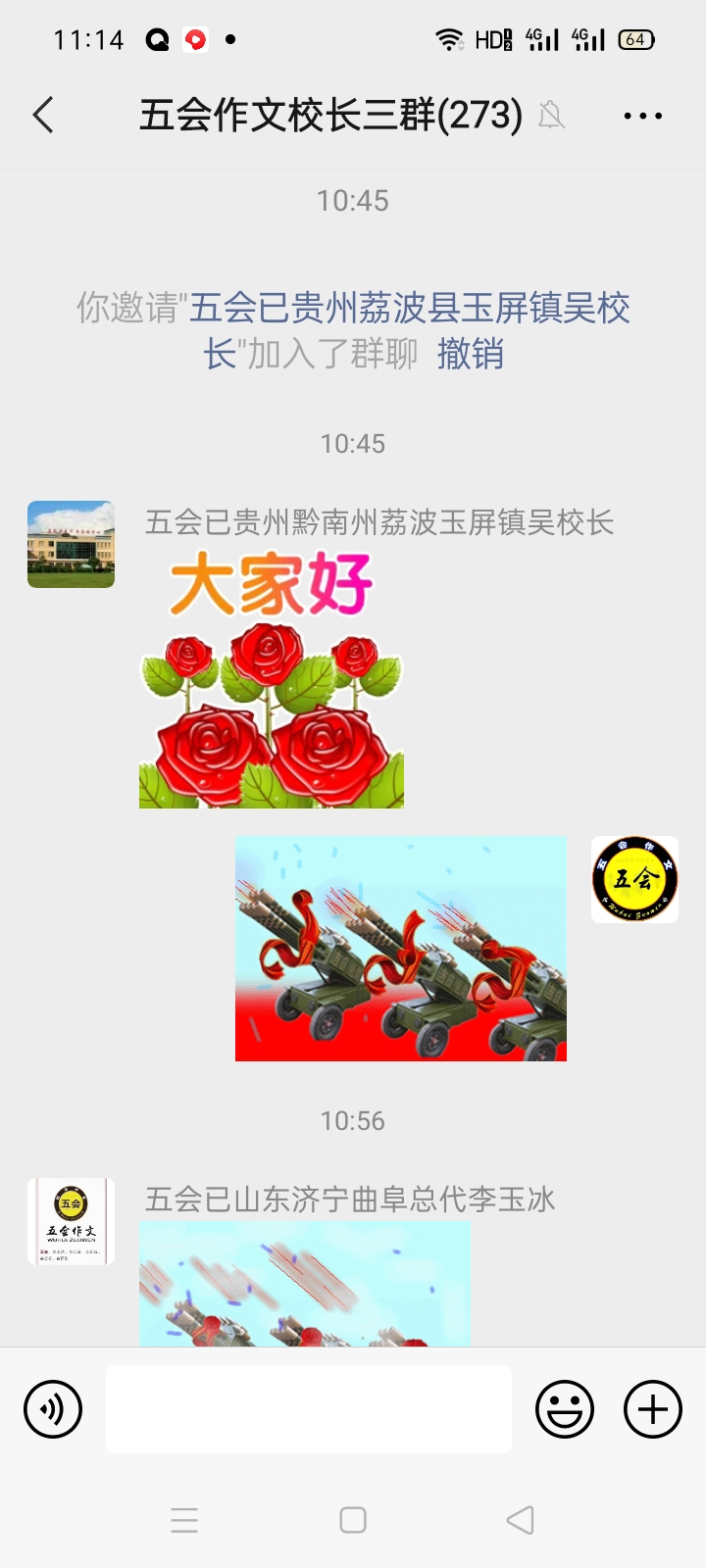
Task: View 李玉冰's cannon sticker message
Action: 304,1284
